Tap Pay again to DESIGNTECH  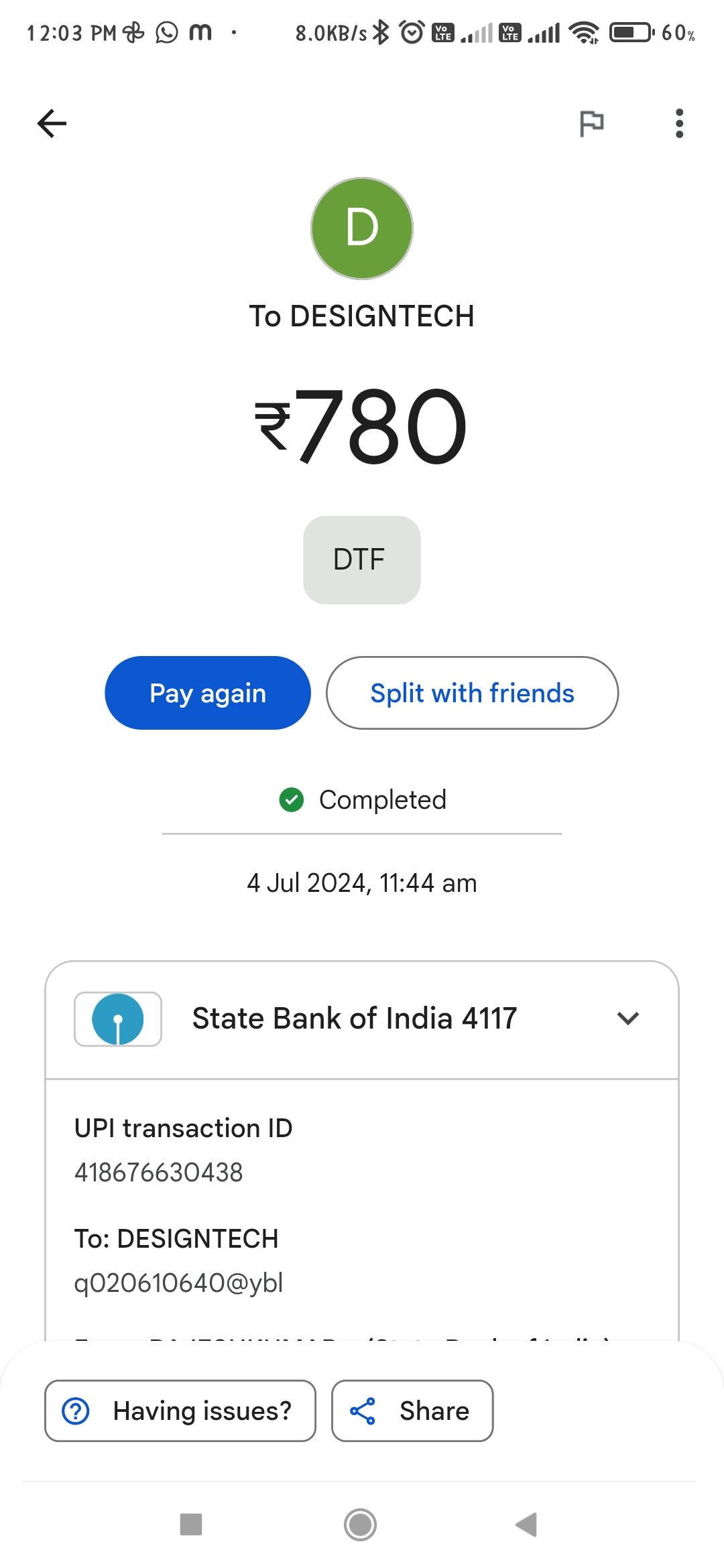pyautogui.click(x=208, y=693)
